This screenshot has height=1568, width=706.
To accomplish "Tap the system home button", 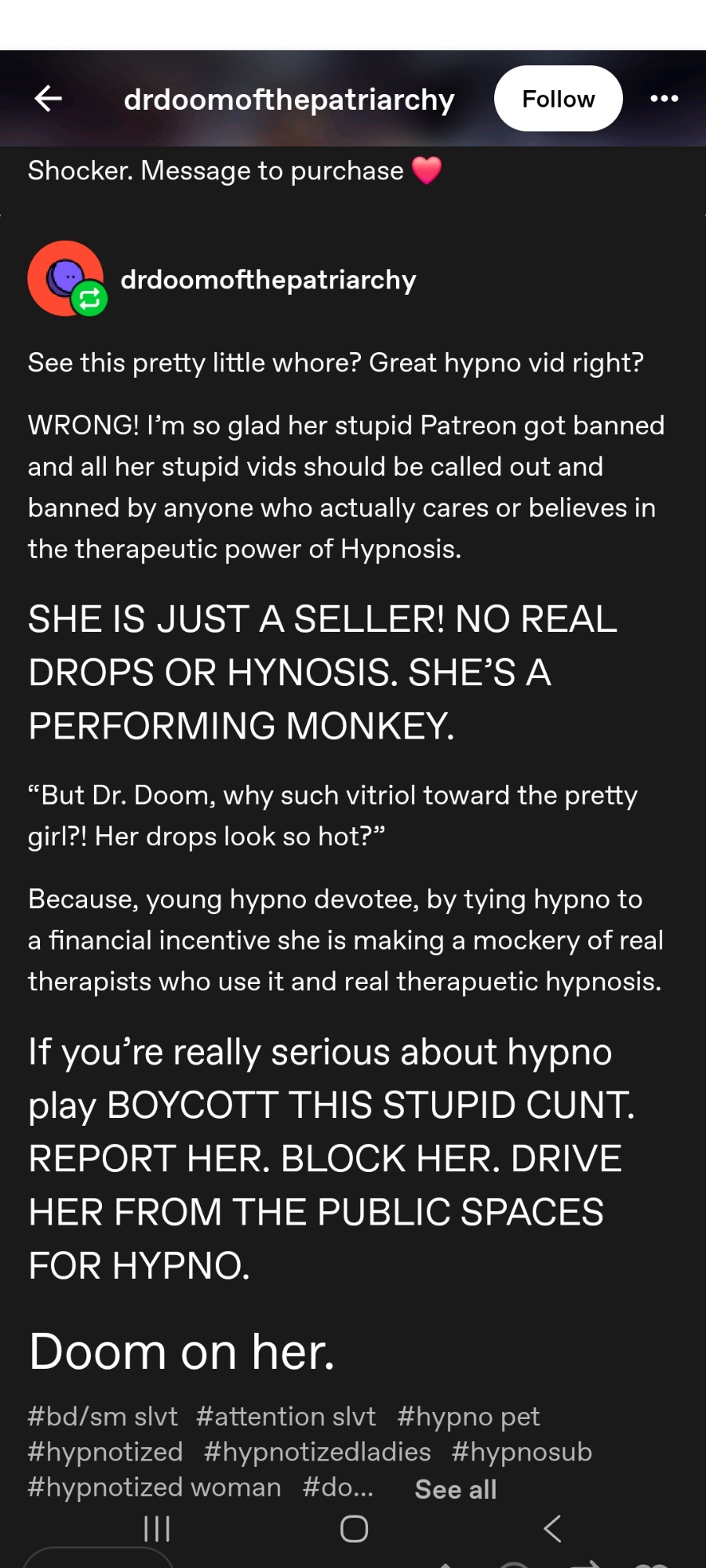I will click(x=354, y=1528).
